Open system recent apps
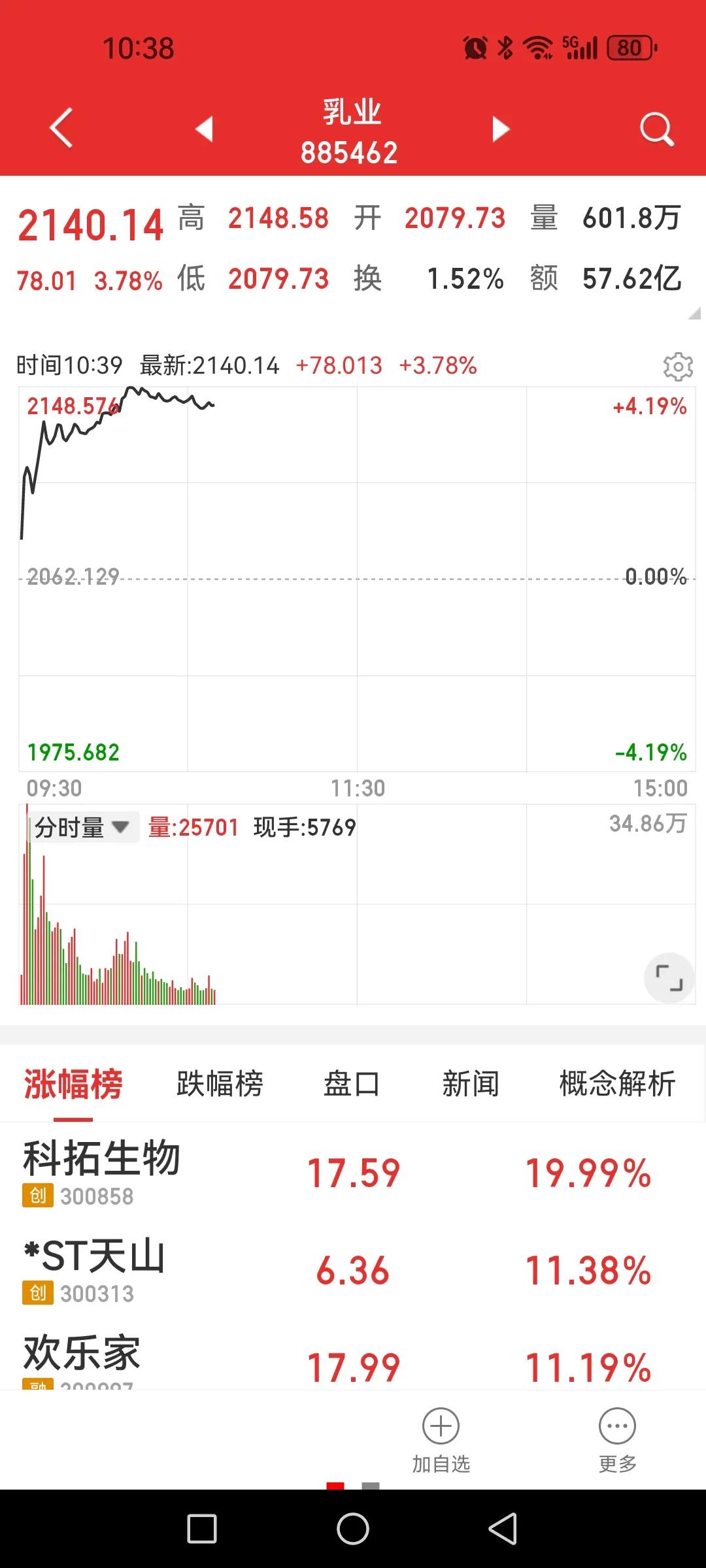The width and height of the screenshot is (706, 1568). click(x=202, y=1529)
